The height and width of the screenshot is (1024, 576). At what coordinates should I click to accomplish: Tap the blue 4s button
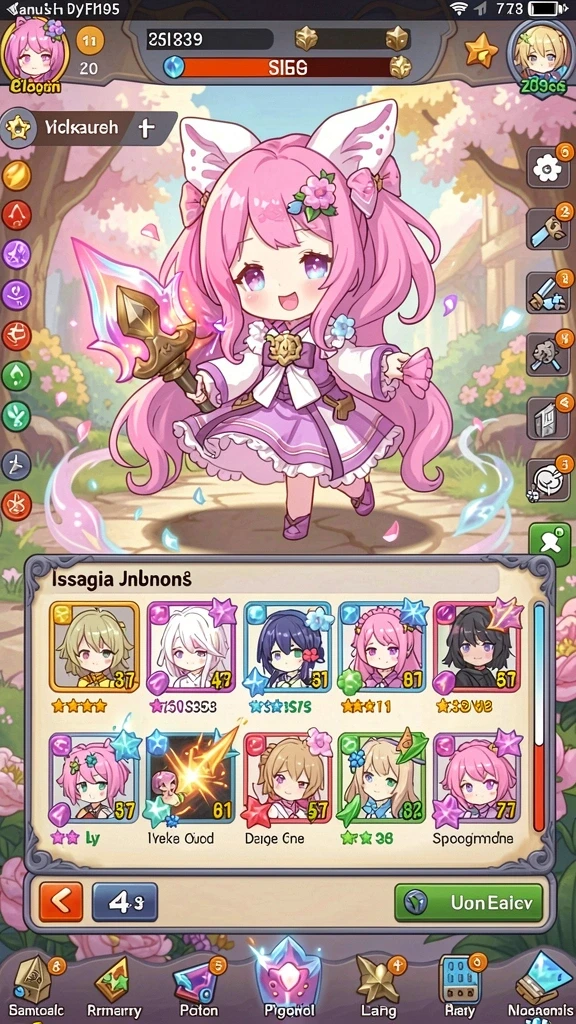pyautogui.click(x=125, y=902)
